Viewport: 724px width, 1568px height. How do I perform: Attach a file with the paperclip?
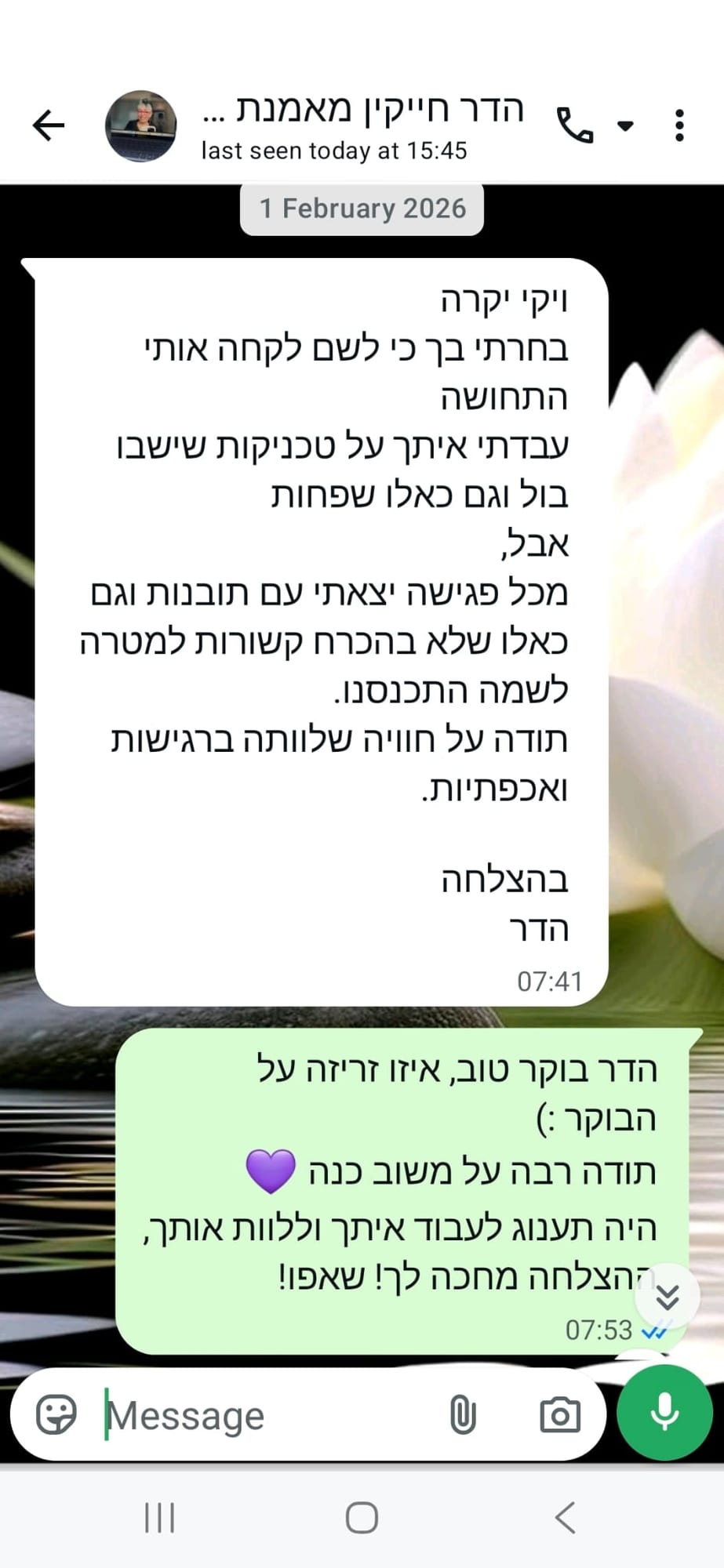(x=463, y=1415)
